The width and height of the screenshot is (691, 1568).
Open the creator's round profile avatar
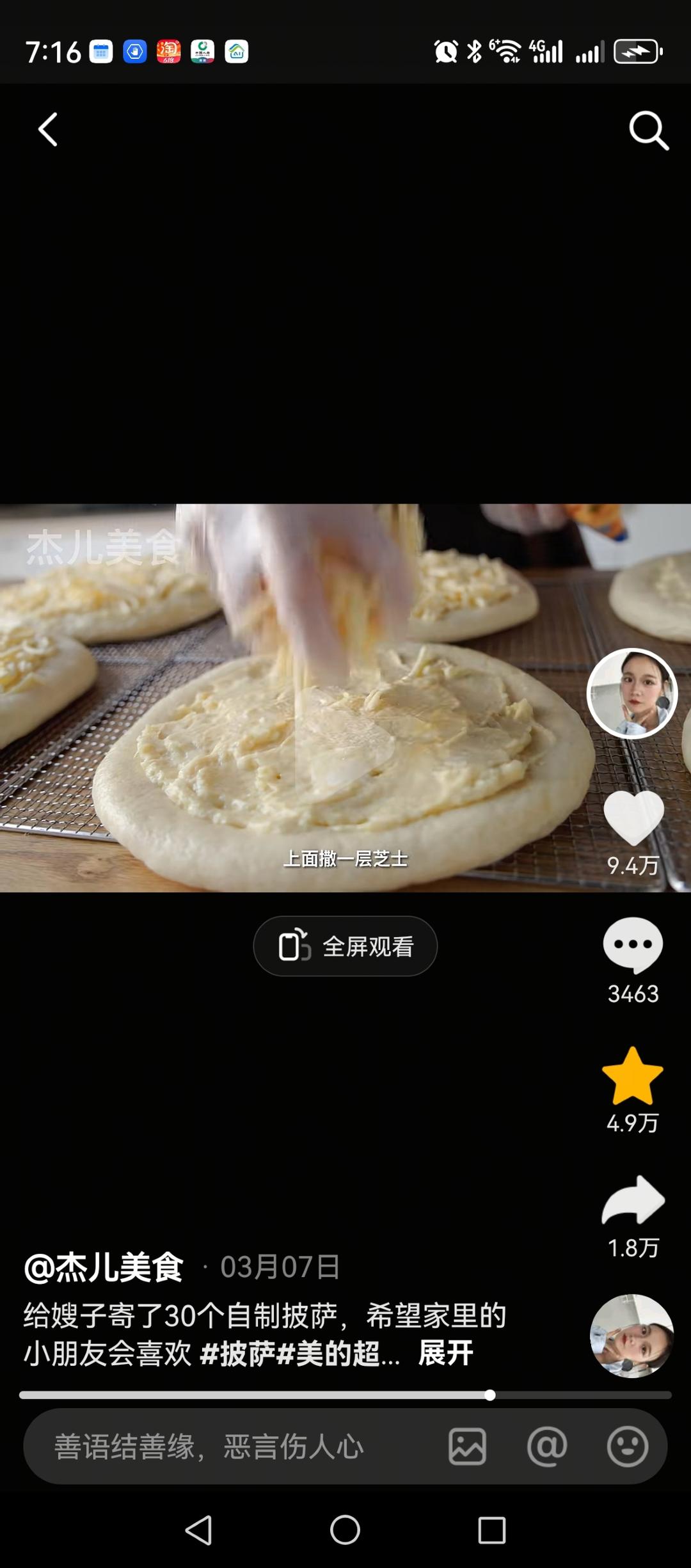[632, 693]
